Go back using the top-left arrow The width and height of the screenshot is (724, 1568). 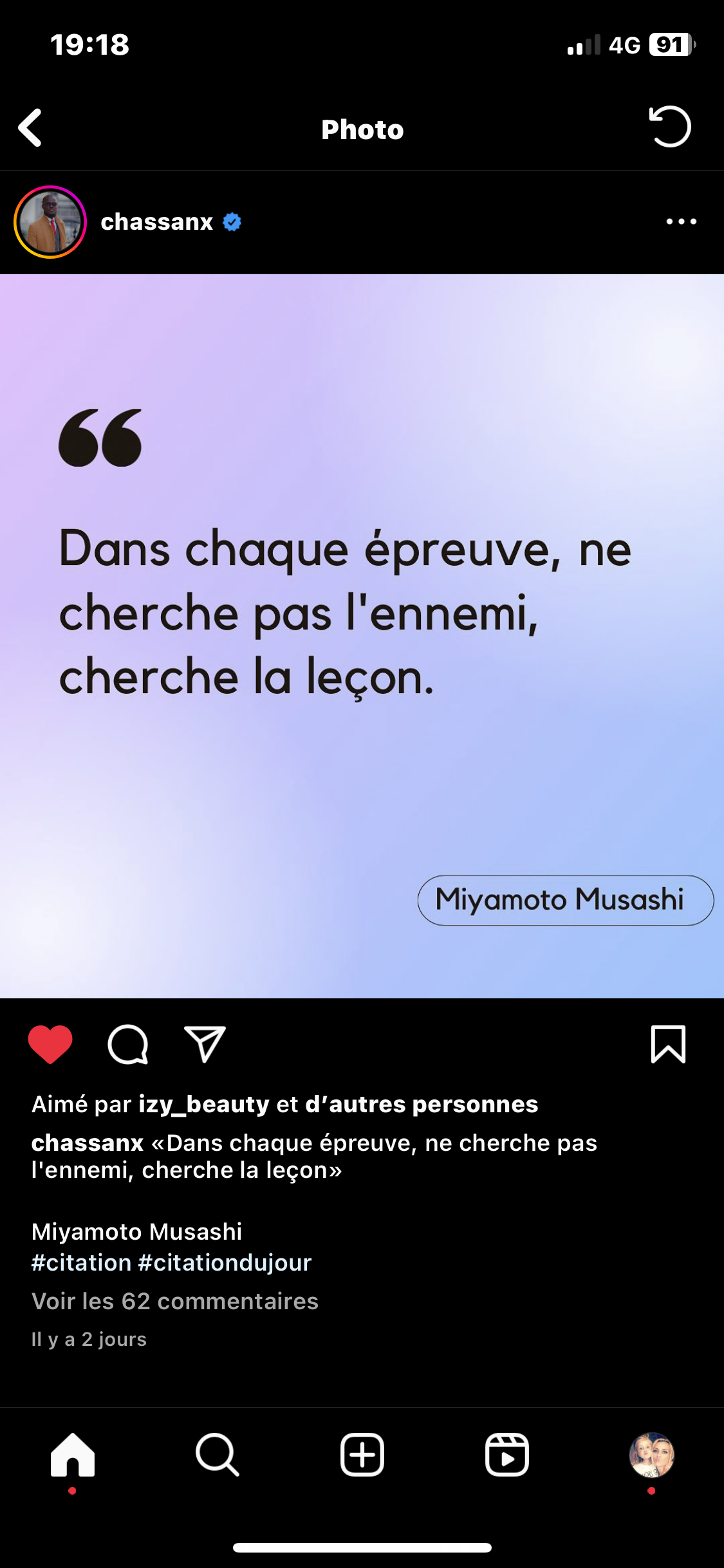click(30, 127)
